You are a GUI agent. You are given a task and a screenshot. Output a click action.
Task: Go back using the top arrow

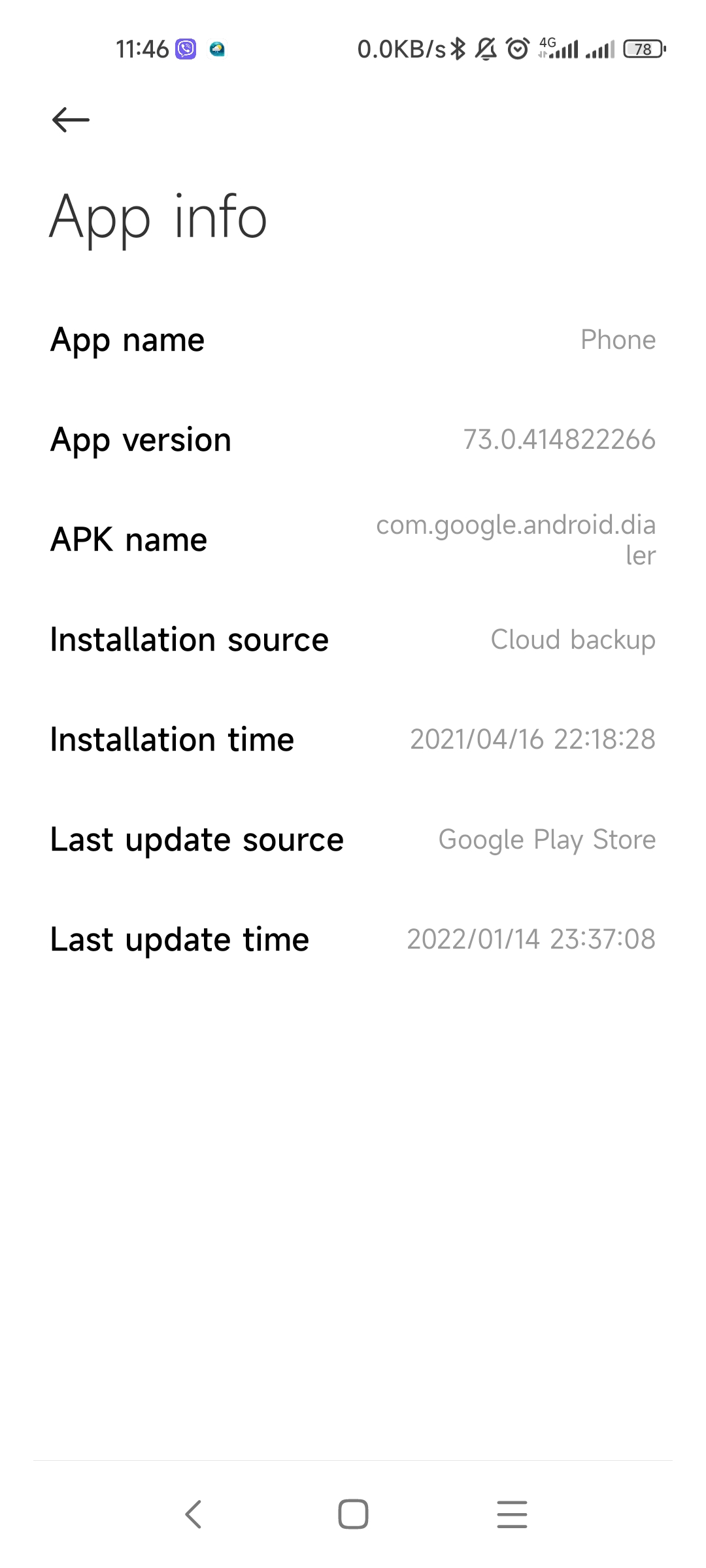tap(71, 120)
